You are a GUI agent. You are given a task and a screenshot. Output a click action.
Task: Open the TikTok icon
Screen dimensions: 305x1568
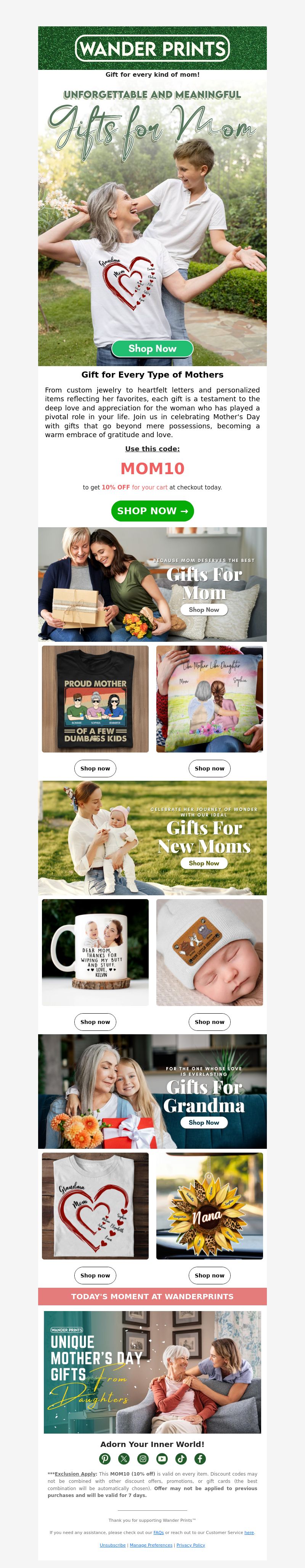click(x=181, y=1458)
